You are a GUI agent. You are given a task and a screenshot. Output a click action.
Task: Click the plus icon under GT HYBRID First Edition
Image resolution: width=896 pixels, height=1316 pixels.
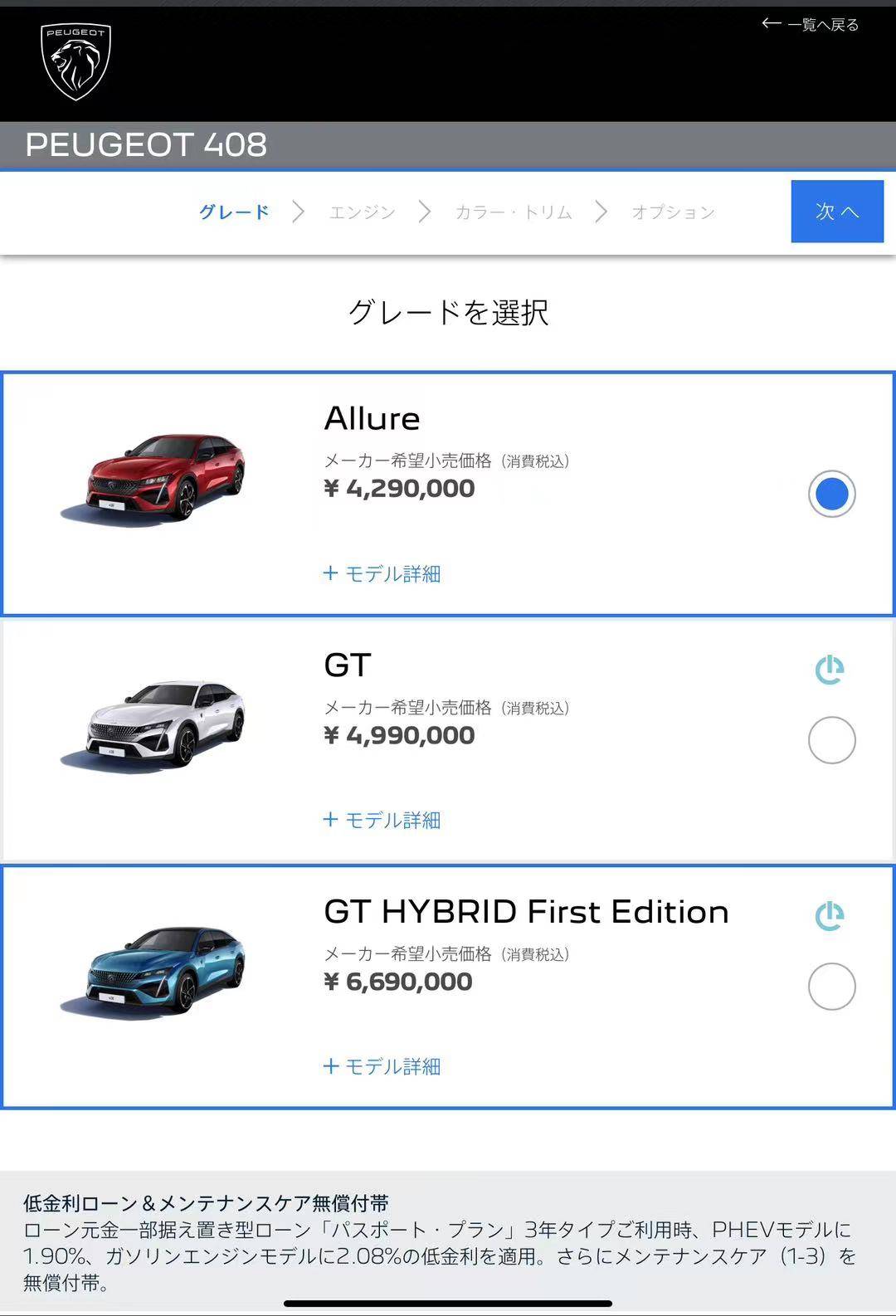coord(329,1066)
